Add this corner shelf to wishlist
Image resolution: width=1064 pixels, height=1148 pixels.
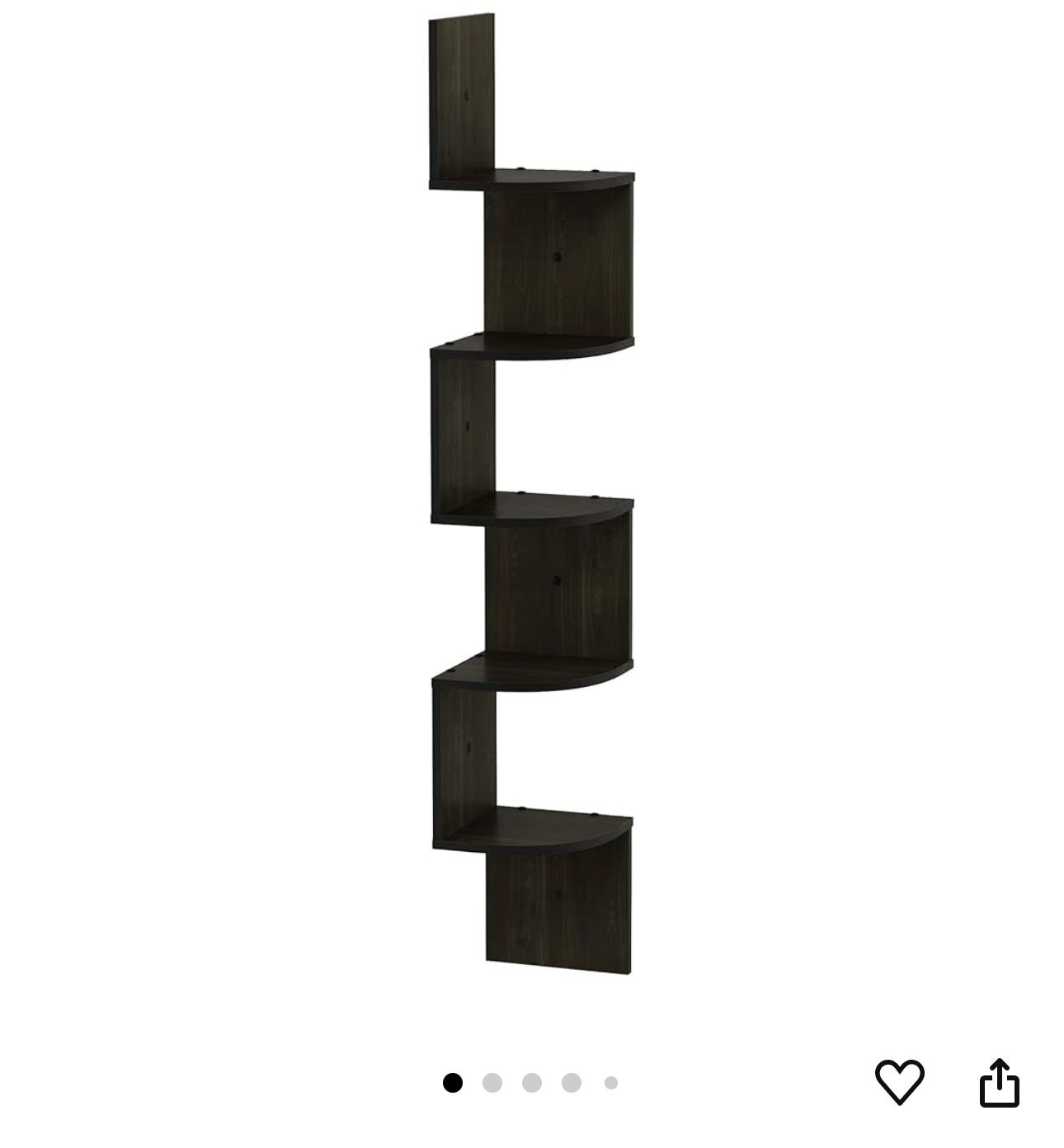pos(899,1081)
